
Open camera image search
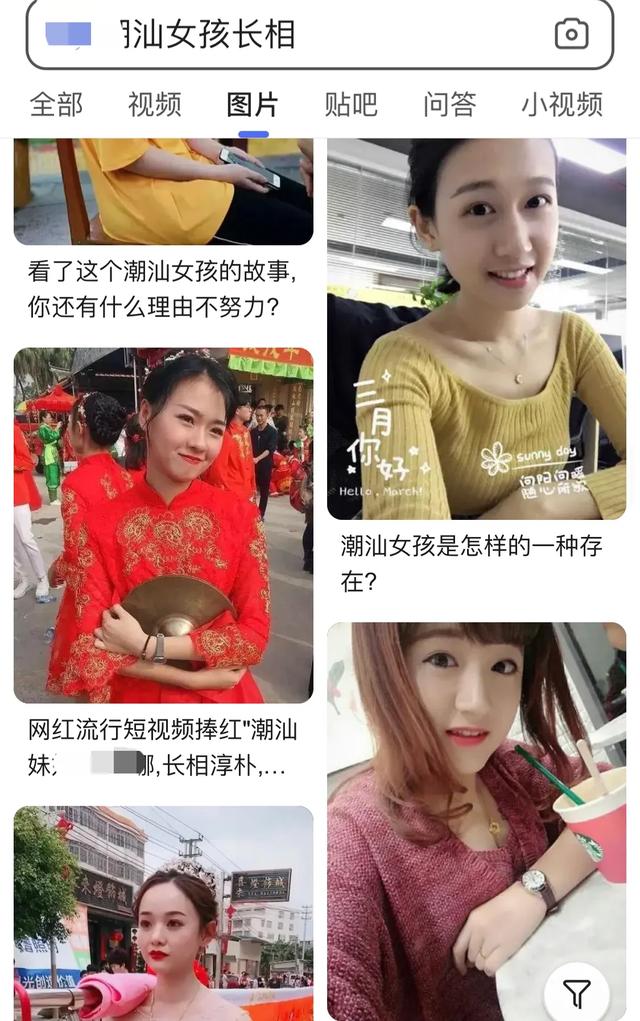571,34
